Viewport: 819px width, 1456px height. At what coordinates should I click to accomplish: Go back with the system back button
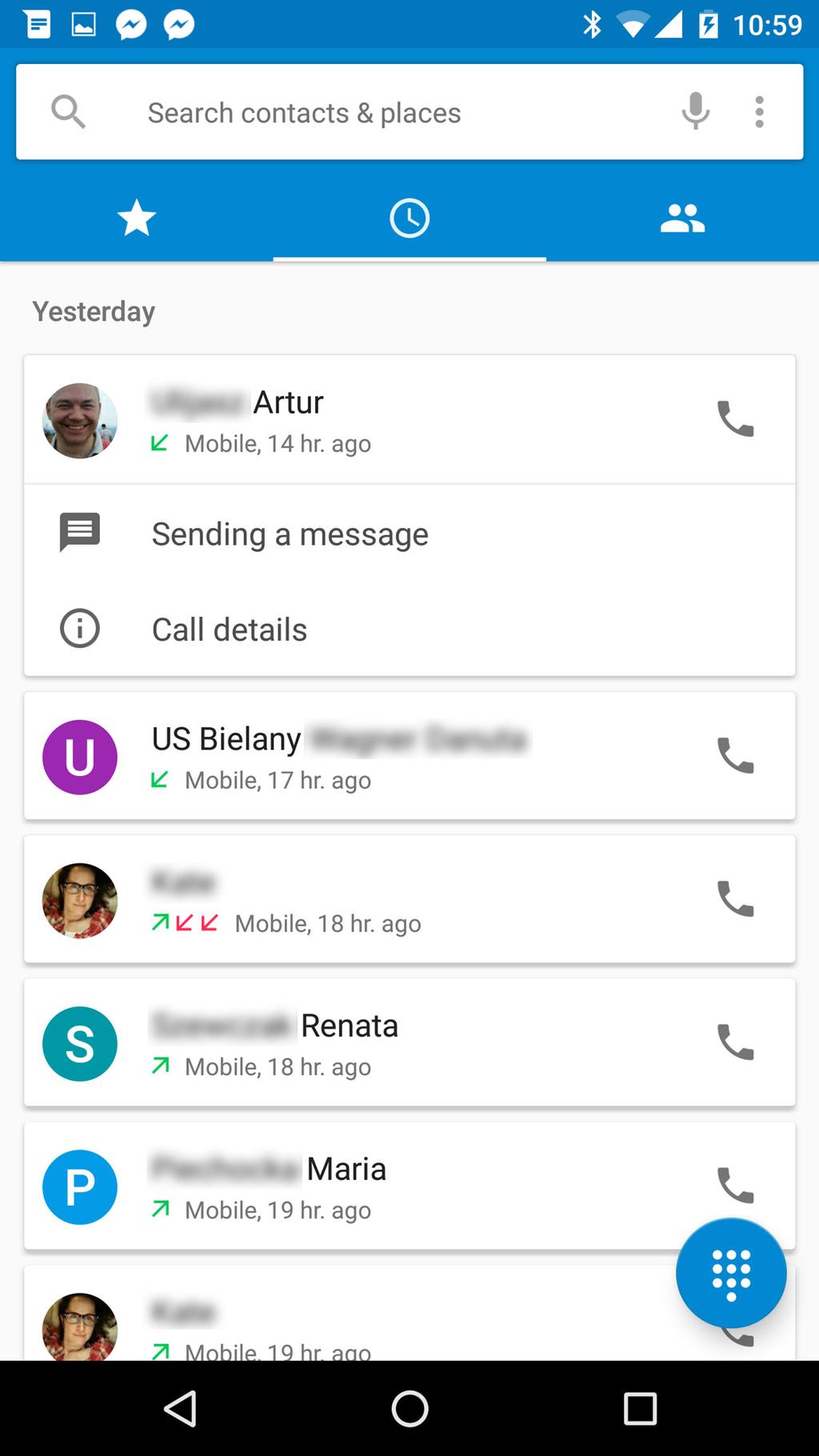(181, 1409)
